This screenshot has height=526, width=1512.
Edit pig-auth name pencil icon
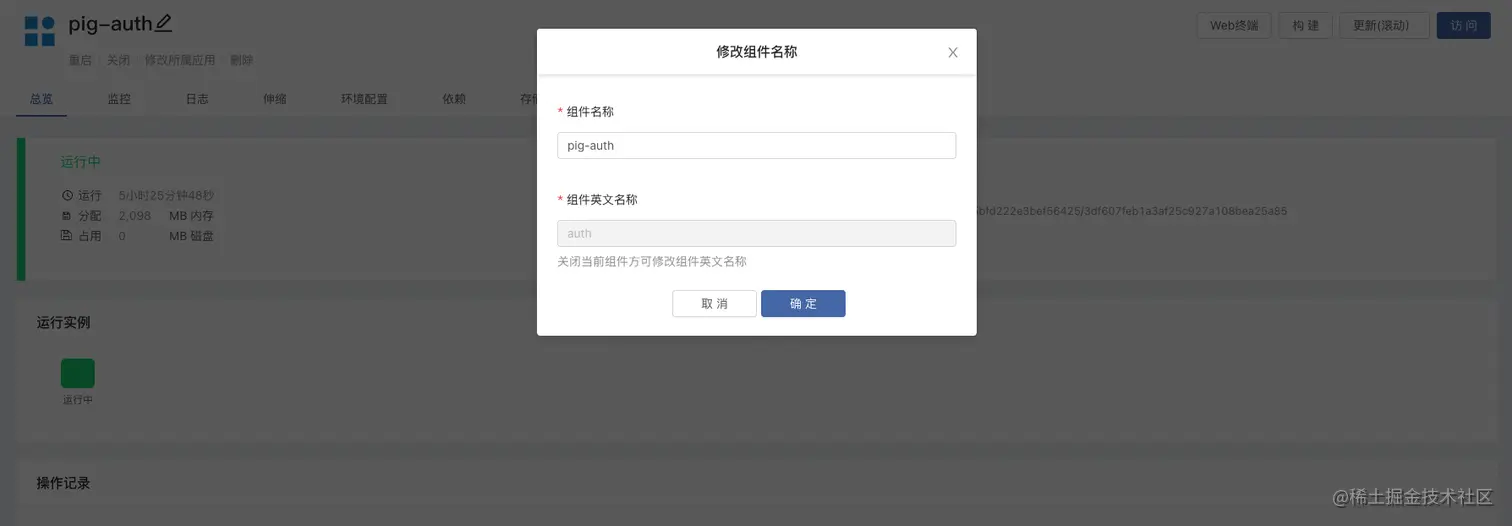[164, 23]
